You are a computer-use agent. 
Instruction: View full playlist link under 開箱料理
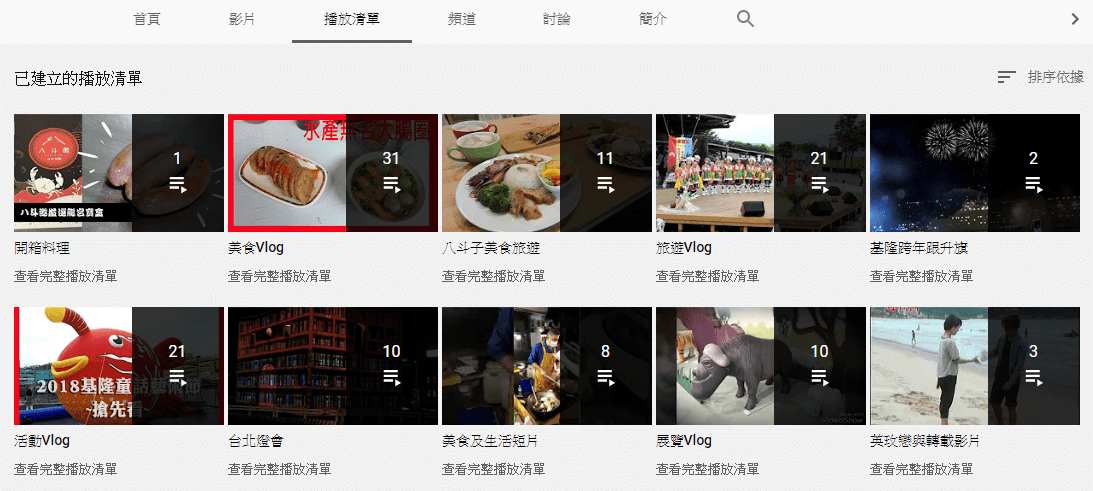click(x=66, y=276)
